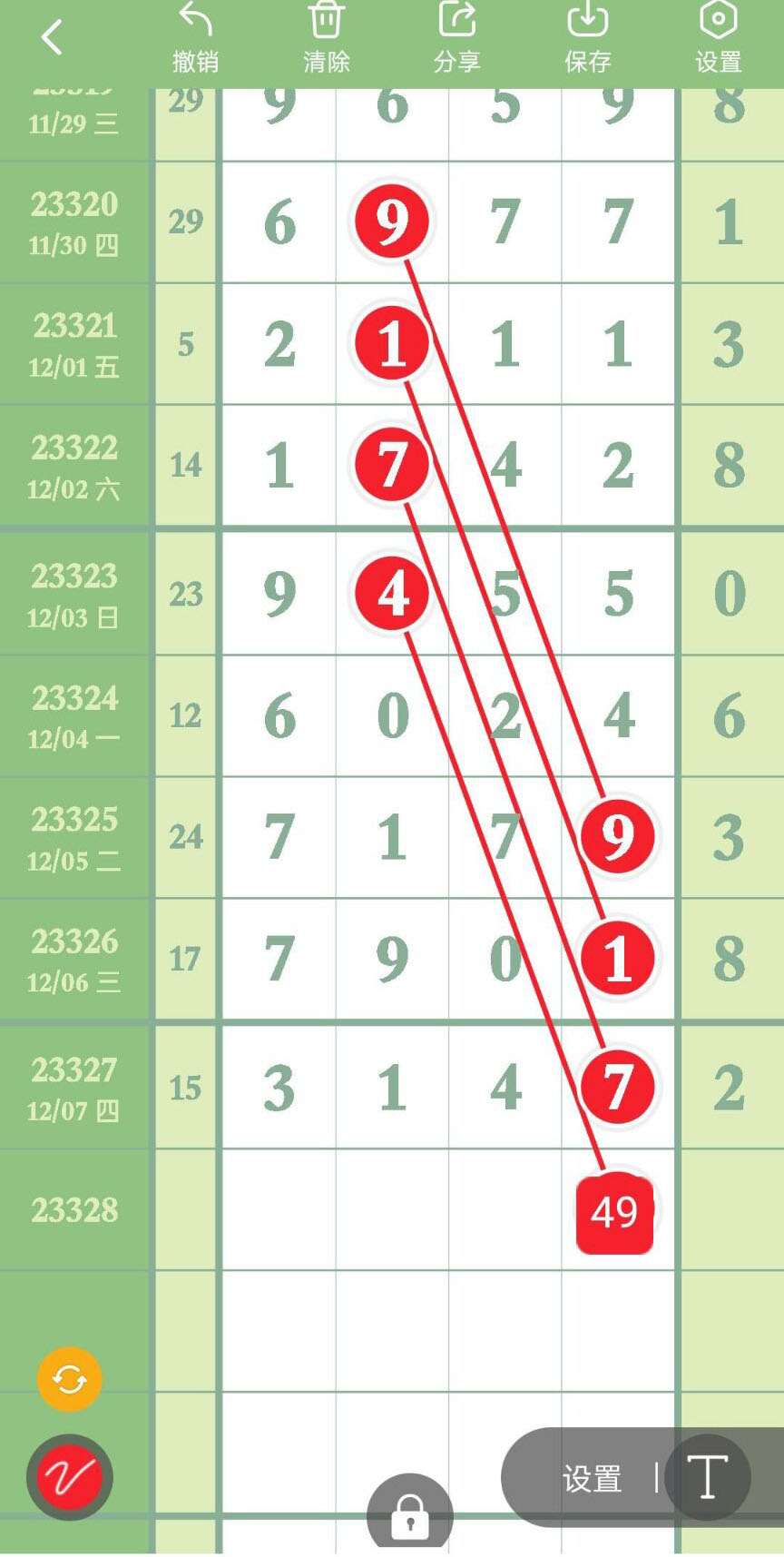Select the red pen drawing tool
784x1557 pixels.
[x=70, y=1477]
